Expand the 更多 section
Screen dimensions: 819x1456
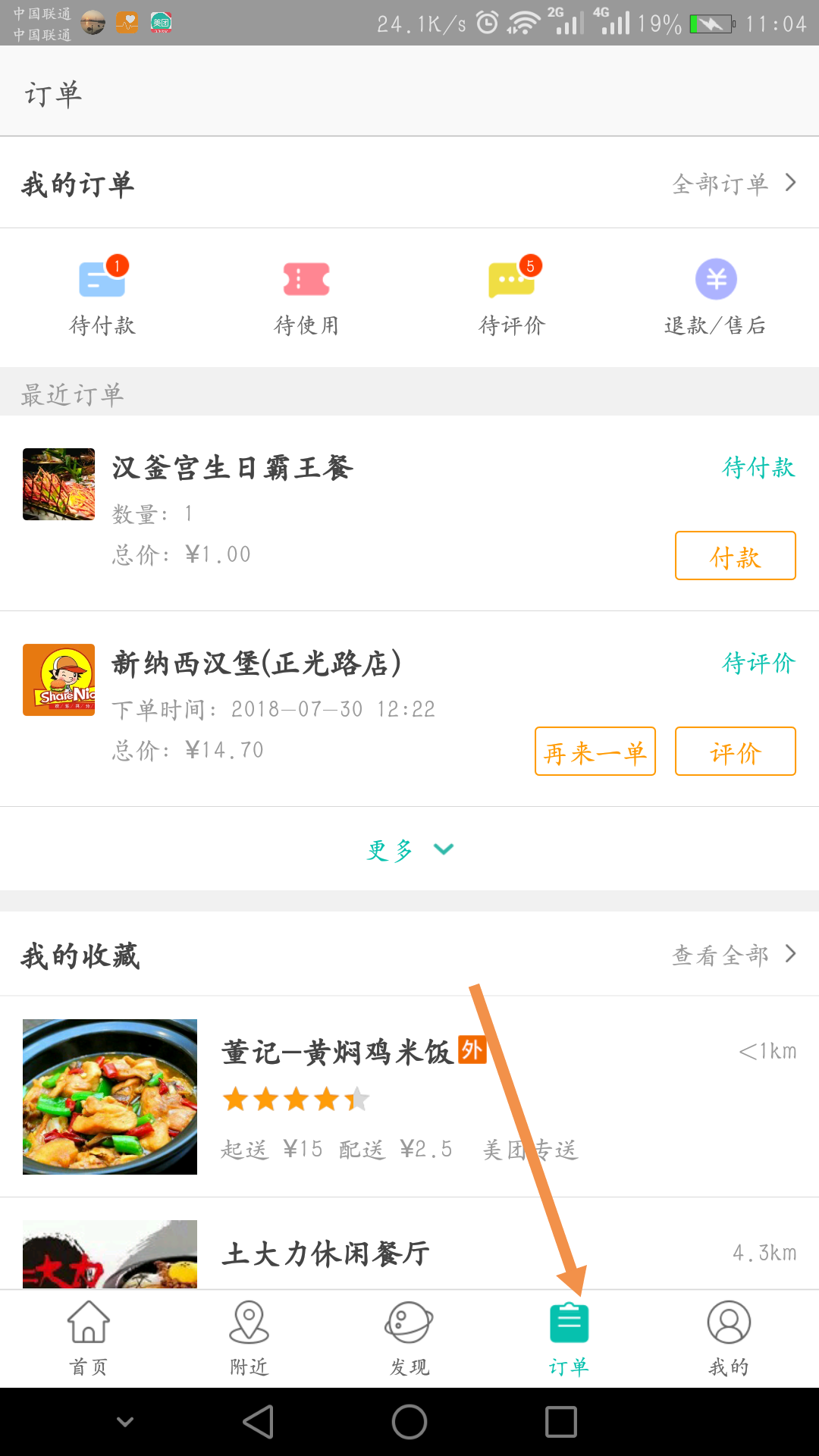click(409, 849)
